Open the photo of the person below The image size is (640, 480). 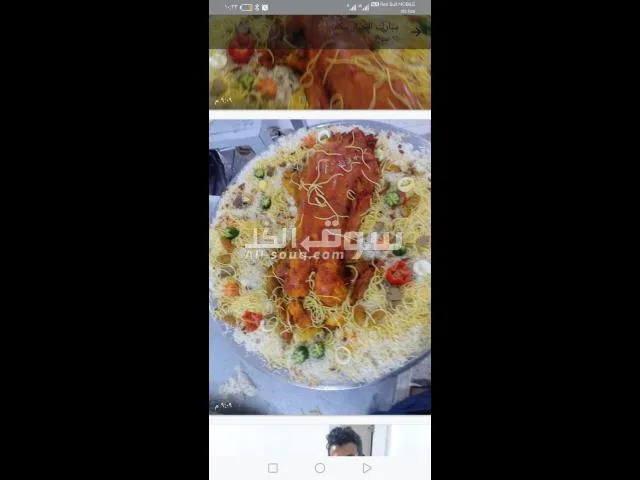click(x=345, y=441)
